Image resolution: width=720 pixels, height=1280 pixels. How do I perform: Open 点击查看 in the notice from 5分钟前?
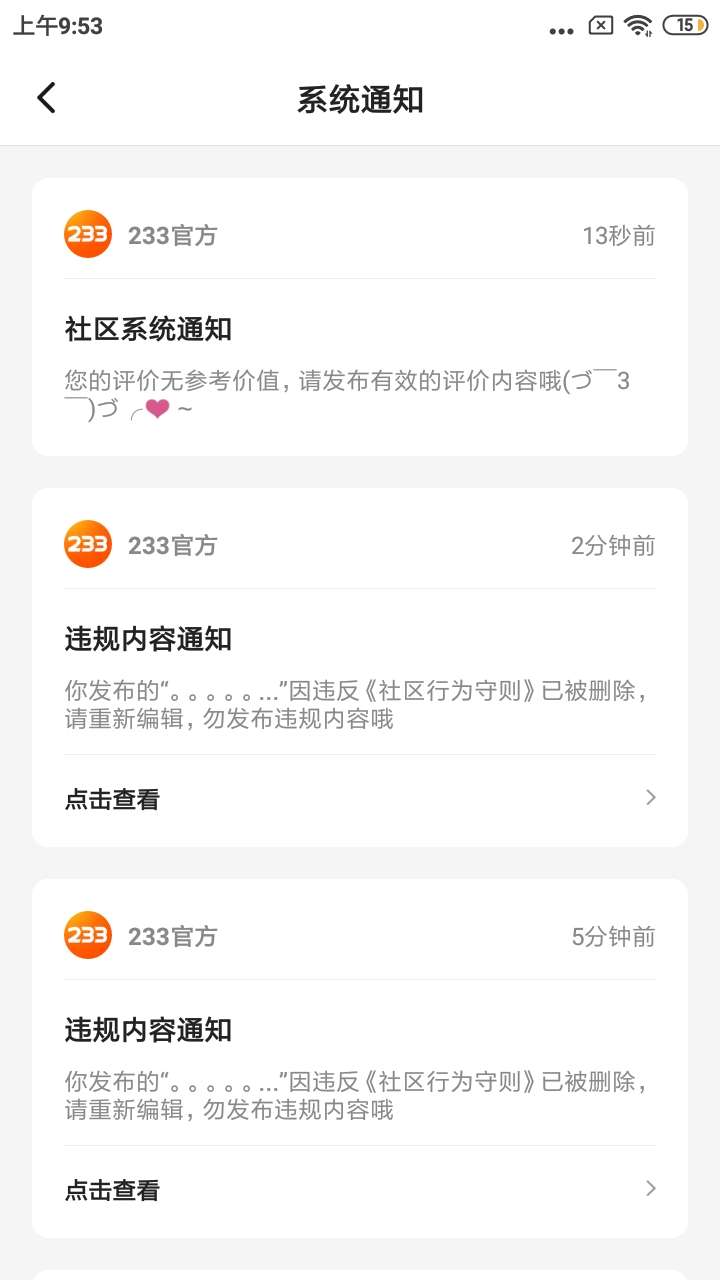360,1190
